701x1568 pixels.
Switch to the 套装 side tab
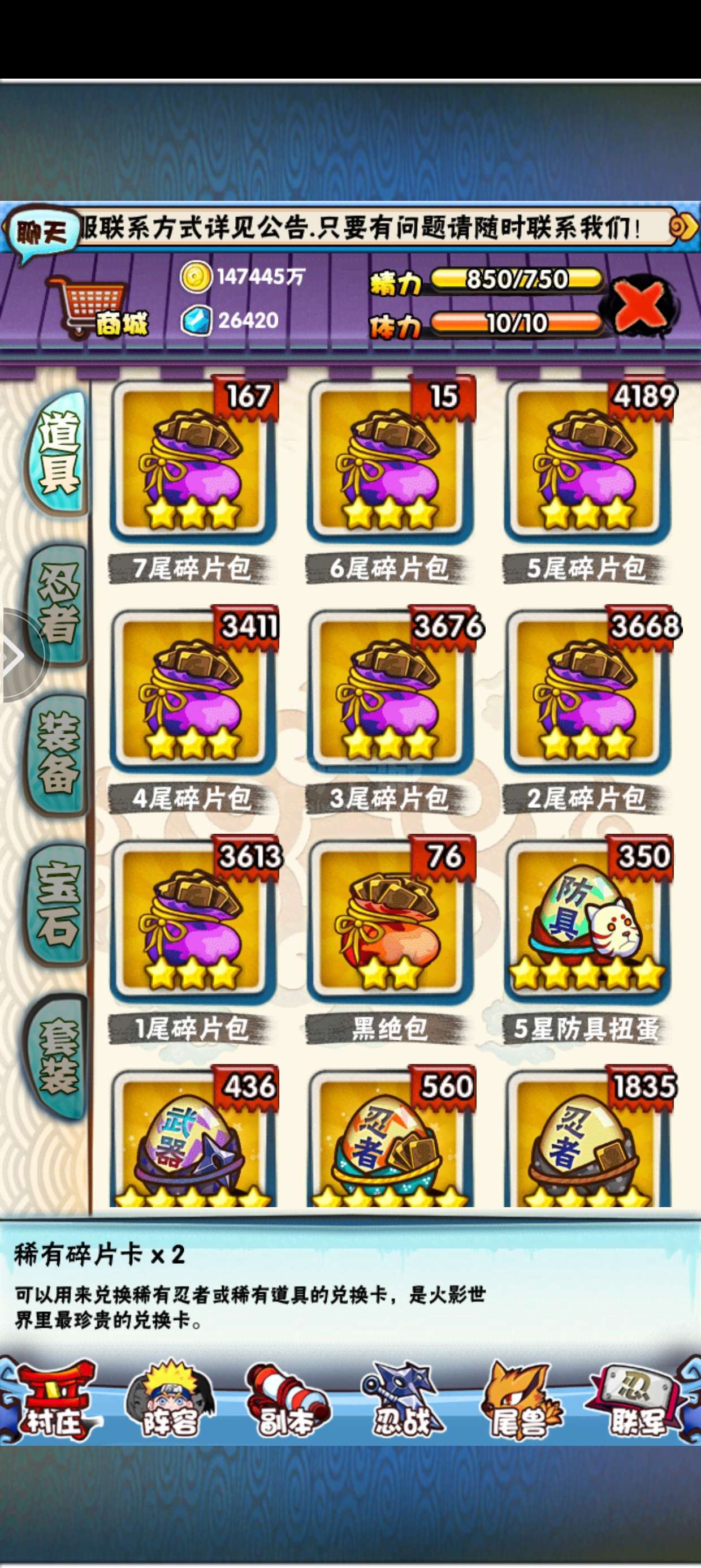[x=58, y=1054]
